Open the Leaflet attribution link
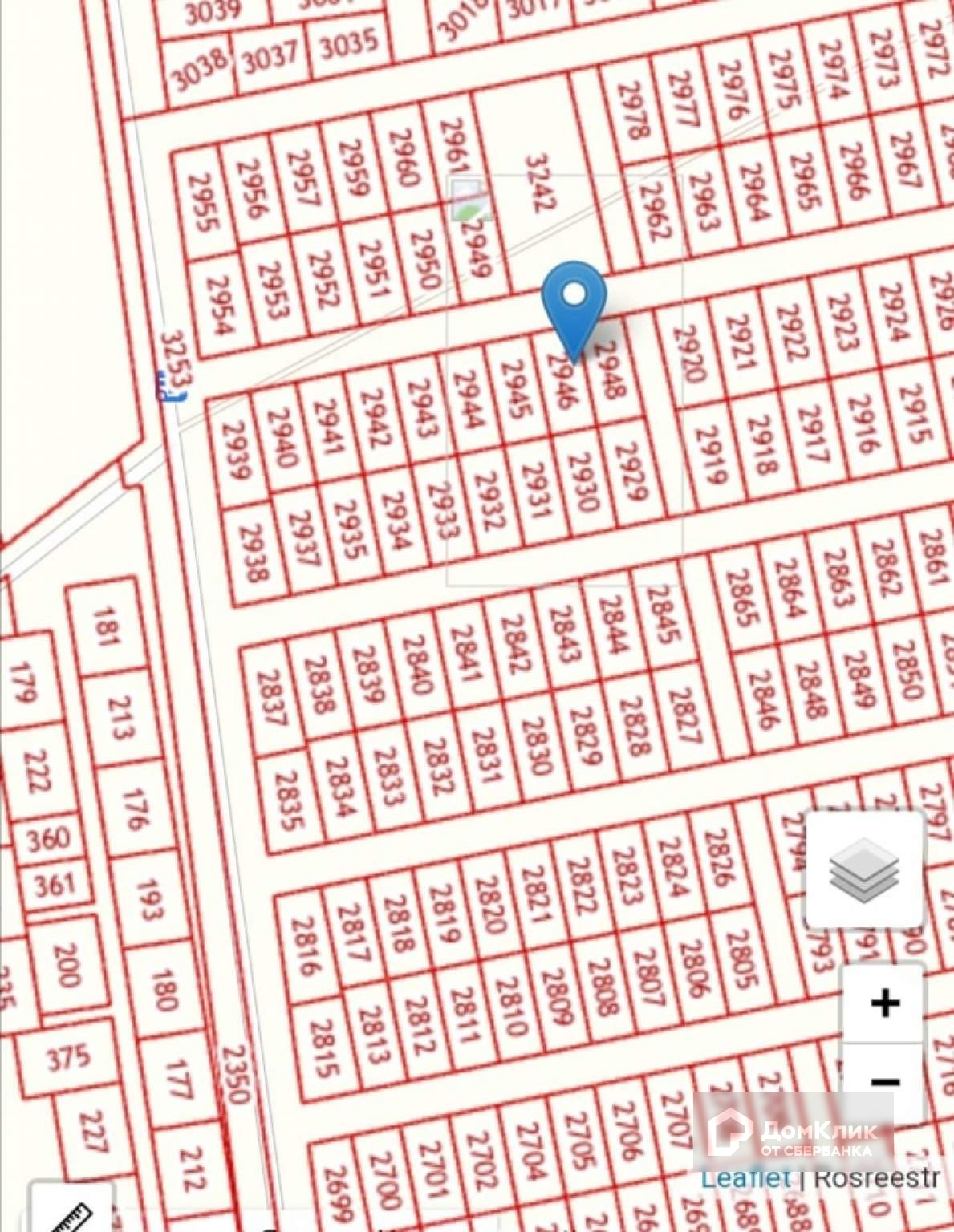This screenshot has height=1232, width=954. point(745,1177)
